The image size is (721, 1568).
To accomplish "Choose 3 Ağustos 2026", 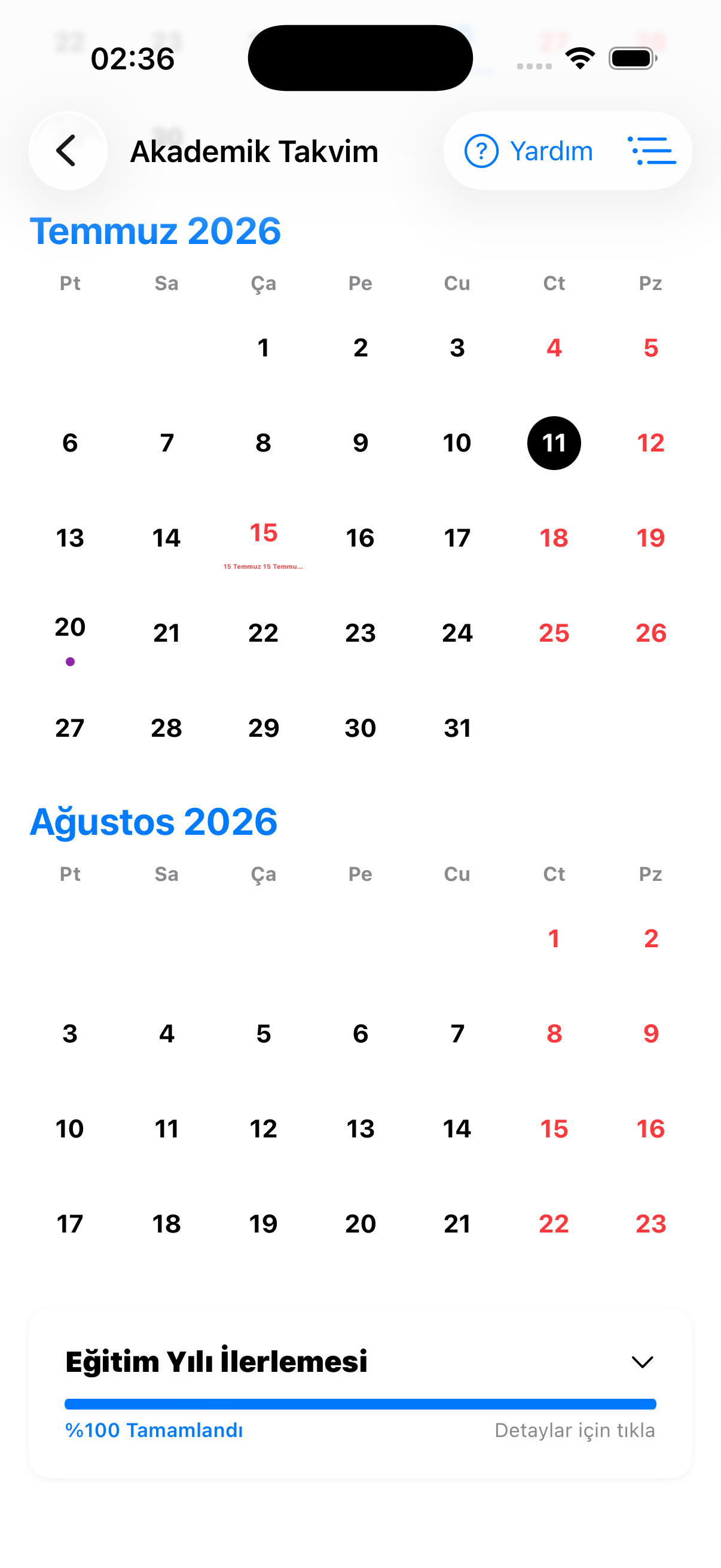I will (70, 1033).
